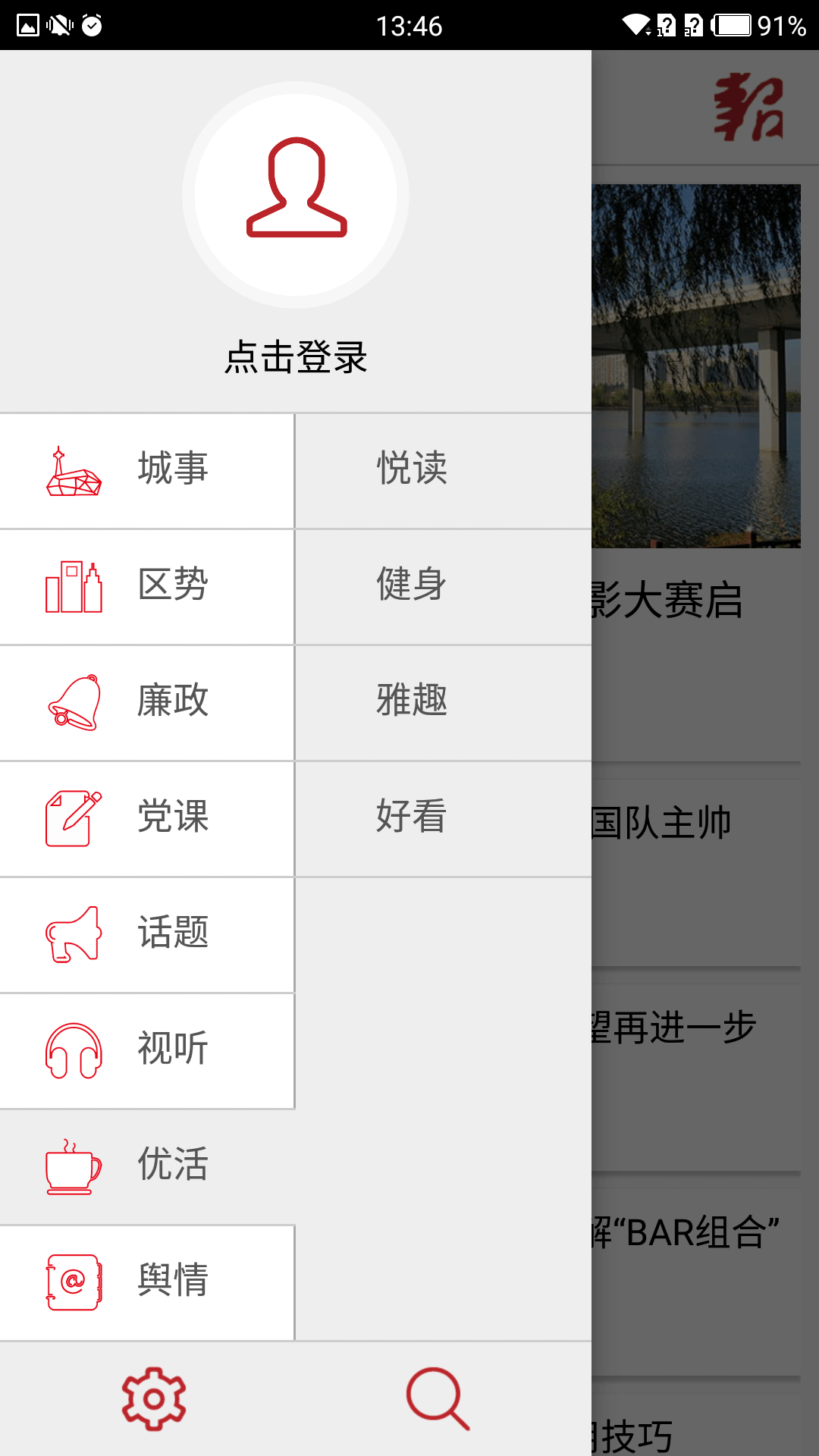Open search with the magnifier icon
This screenshot has height=1456, width=819.
coord(438,1399)
